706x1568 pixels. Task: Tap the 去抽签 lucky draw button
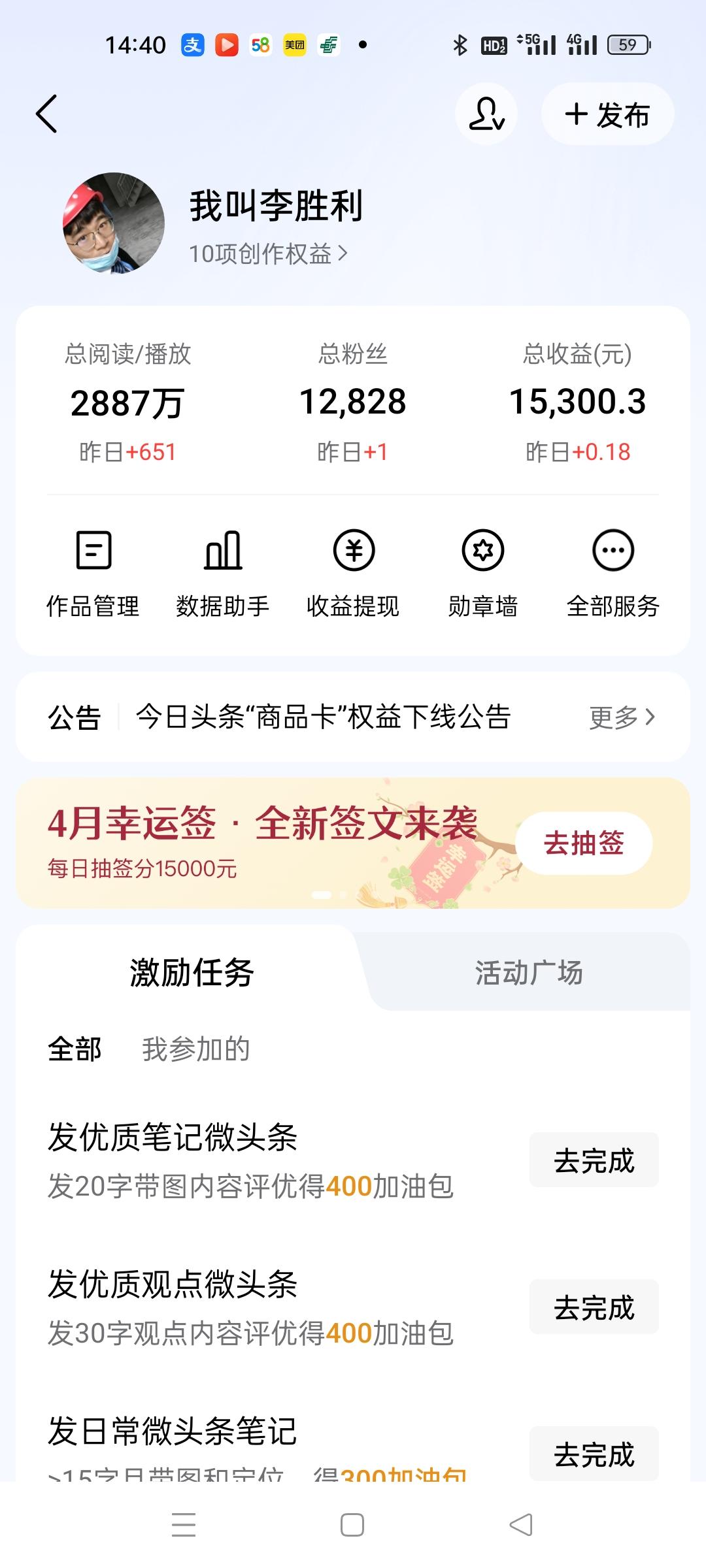click(x=583, y=843)
